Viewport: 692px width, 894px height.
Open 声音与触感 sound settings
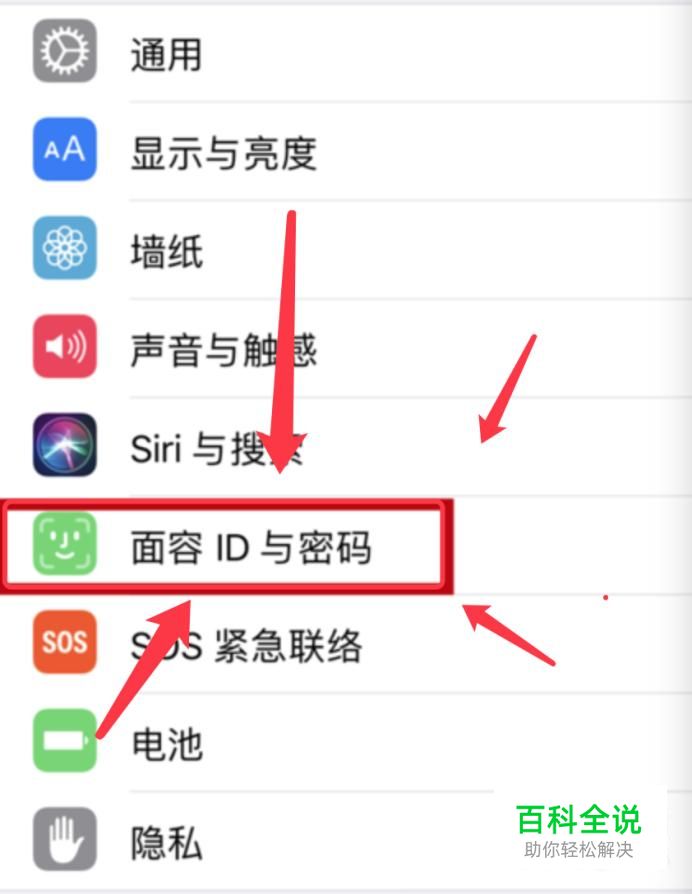(x=346, y=348)
